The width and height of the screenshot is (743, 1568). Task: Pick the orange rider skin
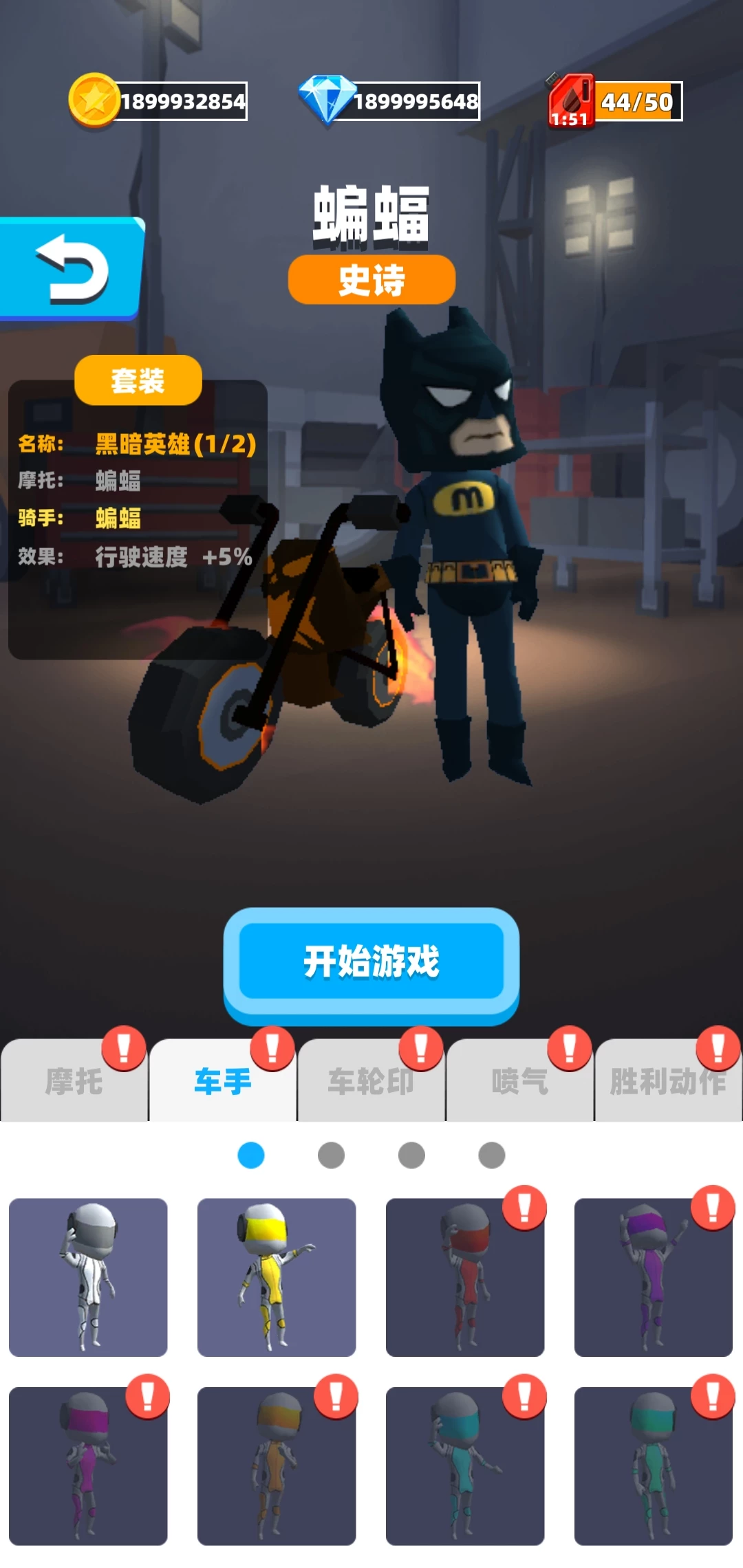pos(277,1466)
